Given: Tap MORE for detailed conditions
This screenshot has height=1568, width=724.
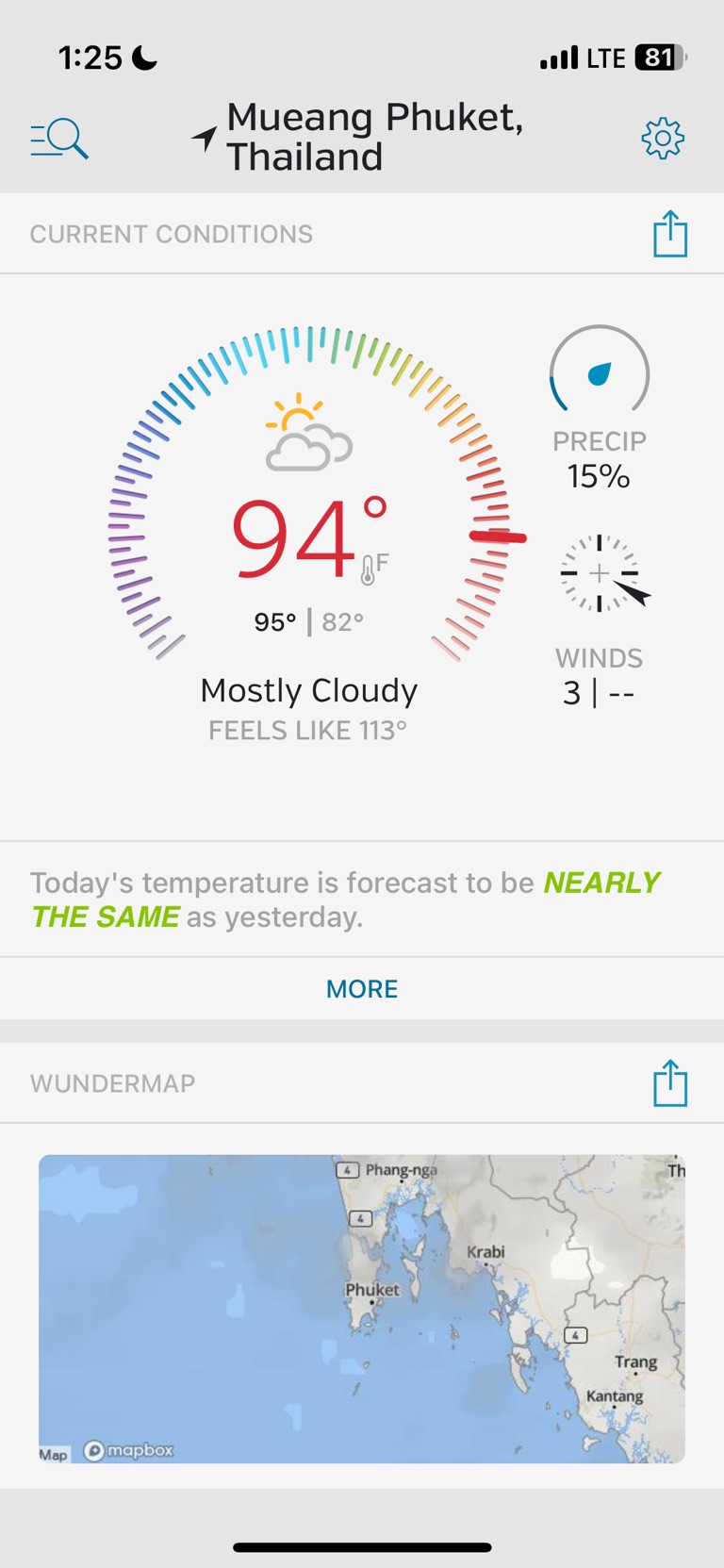Looking at the screenshot, I should [362, 988].
